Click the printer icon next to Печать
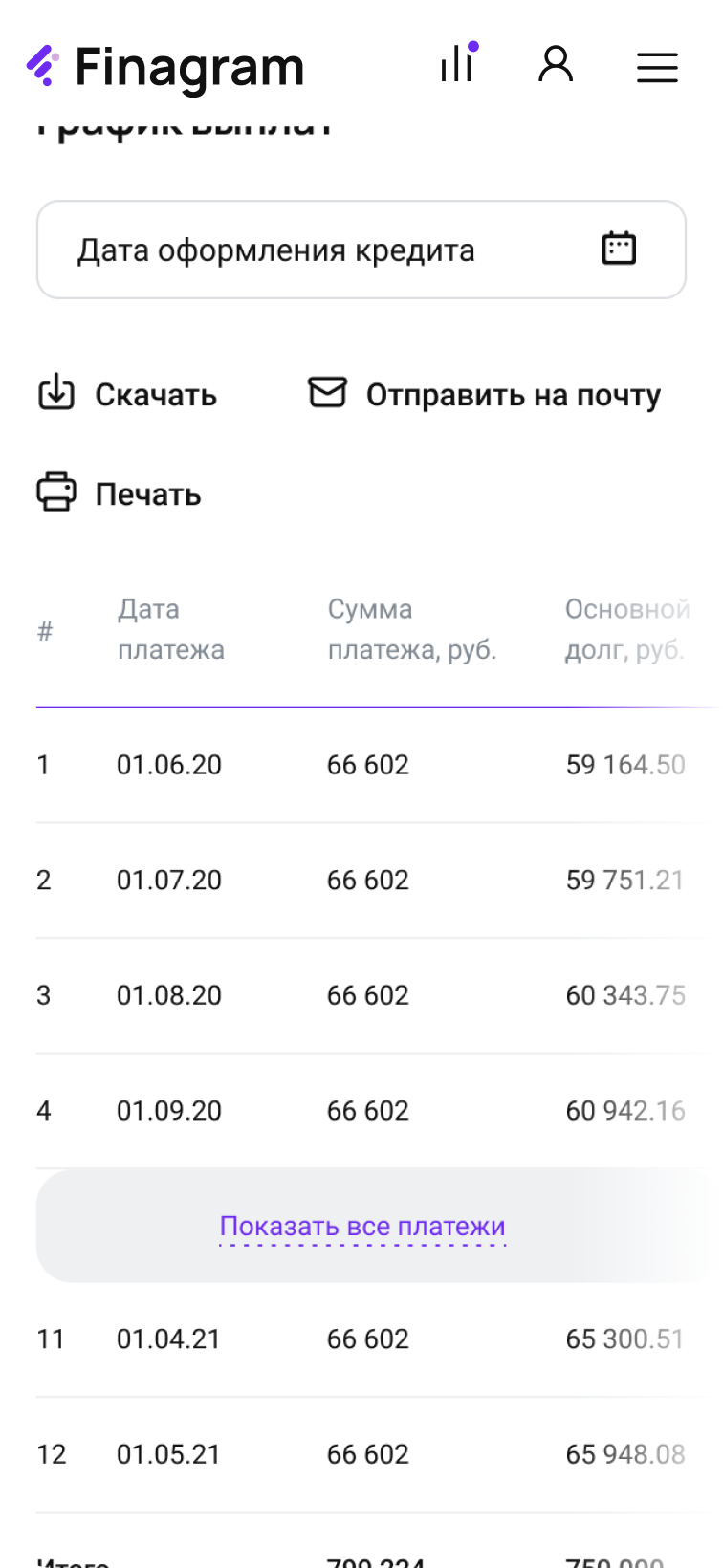 [57, 493]
